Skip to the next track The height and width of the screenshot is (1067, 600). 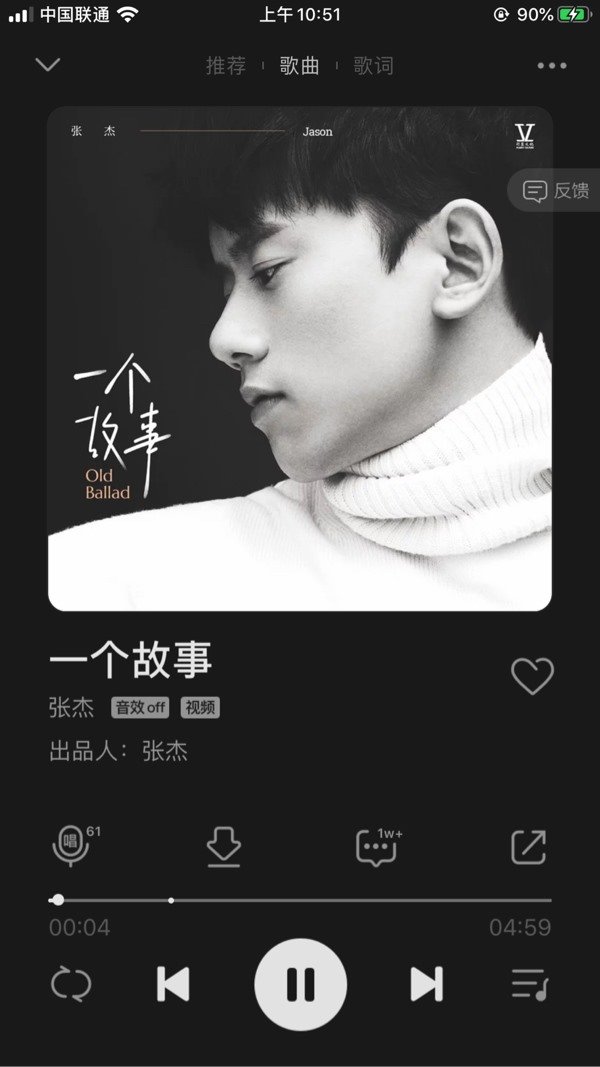point(427,985)
